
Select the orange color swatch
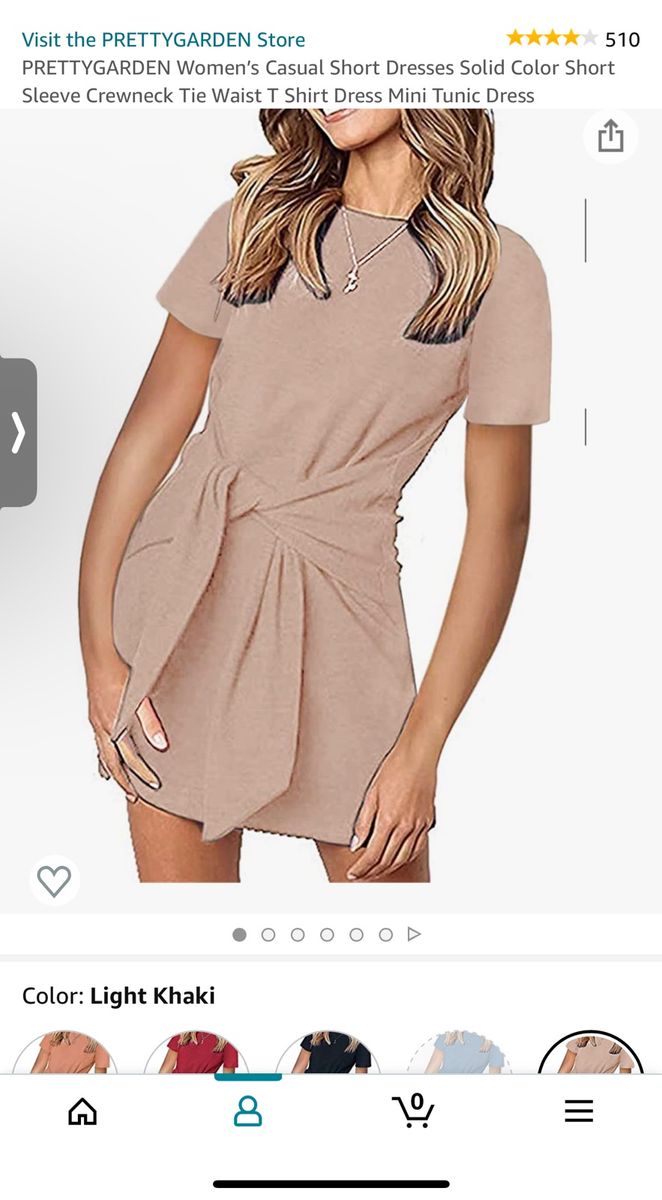pos(66,1055)
